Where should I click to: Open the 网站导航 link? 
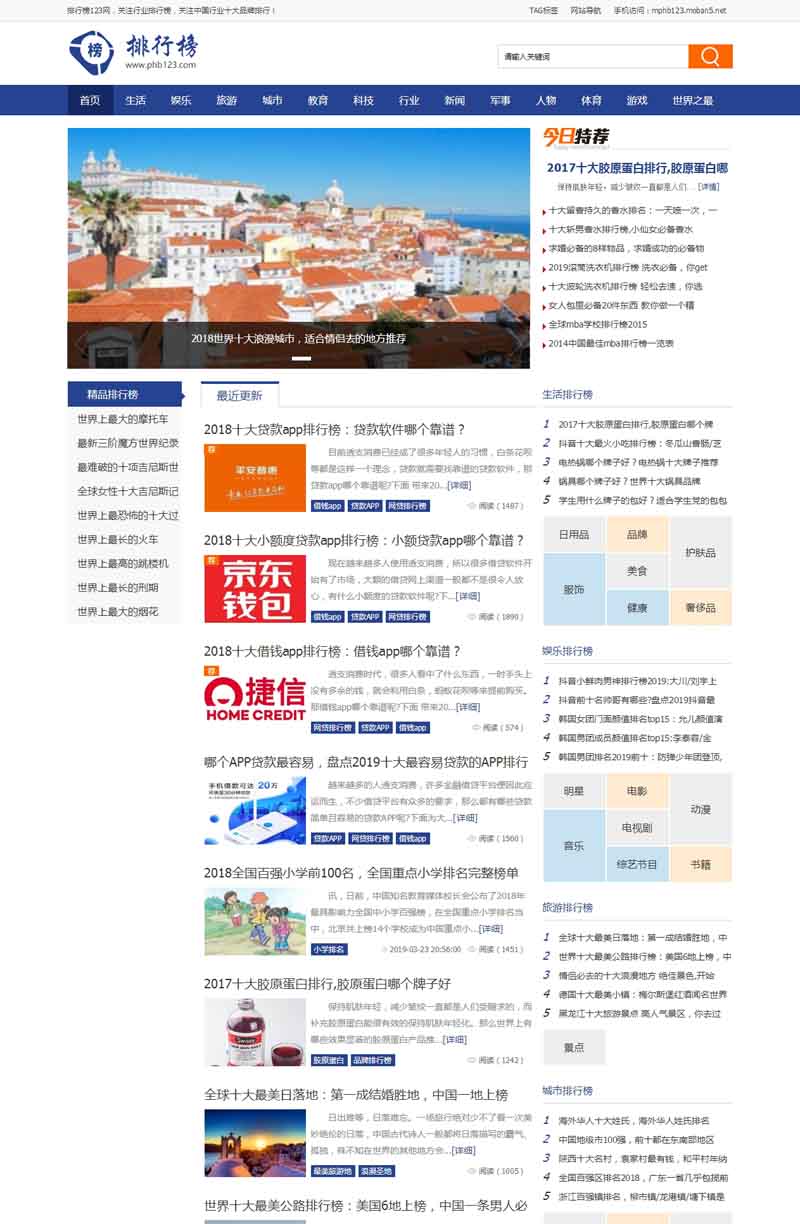[585, 10]
